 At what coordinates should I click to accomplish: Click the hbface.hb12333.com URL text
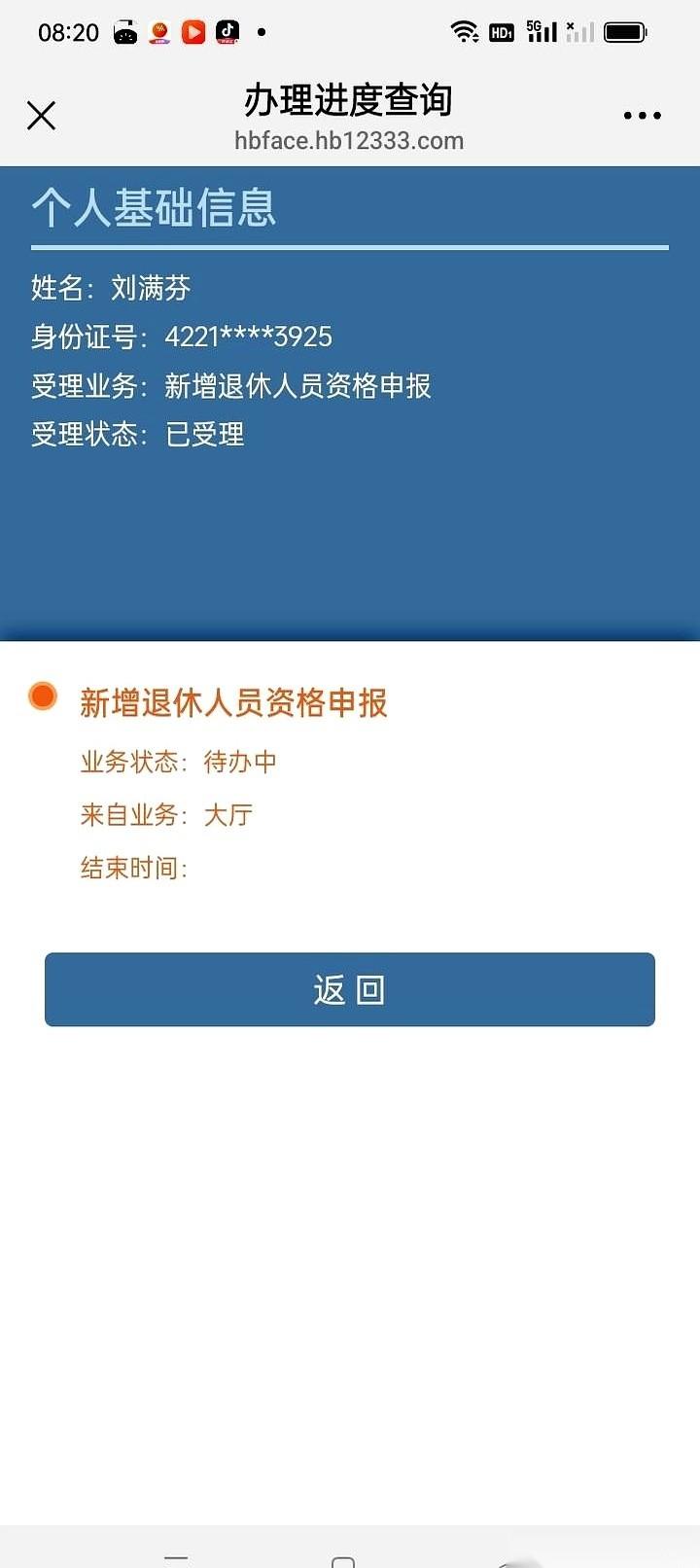[x=350, y=140]
